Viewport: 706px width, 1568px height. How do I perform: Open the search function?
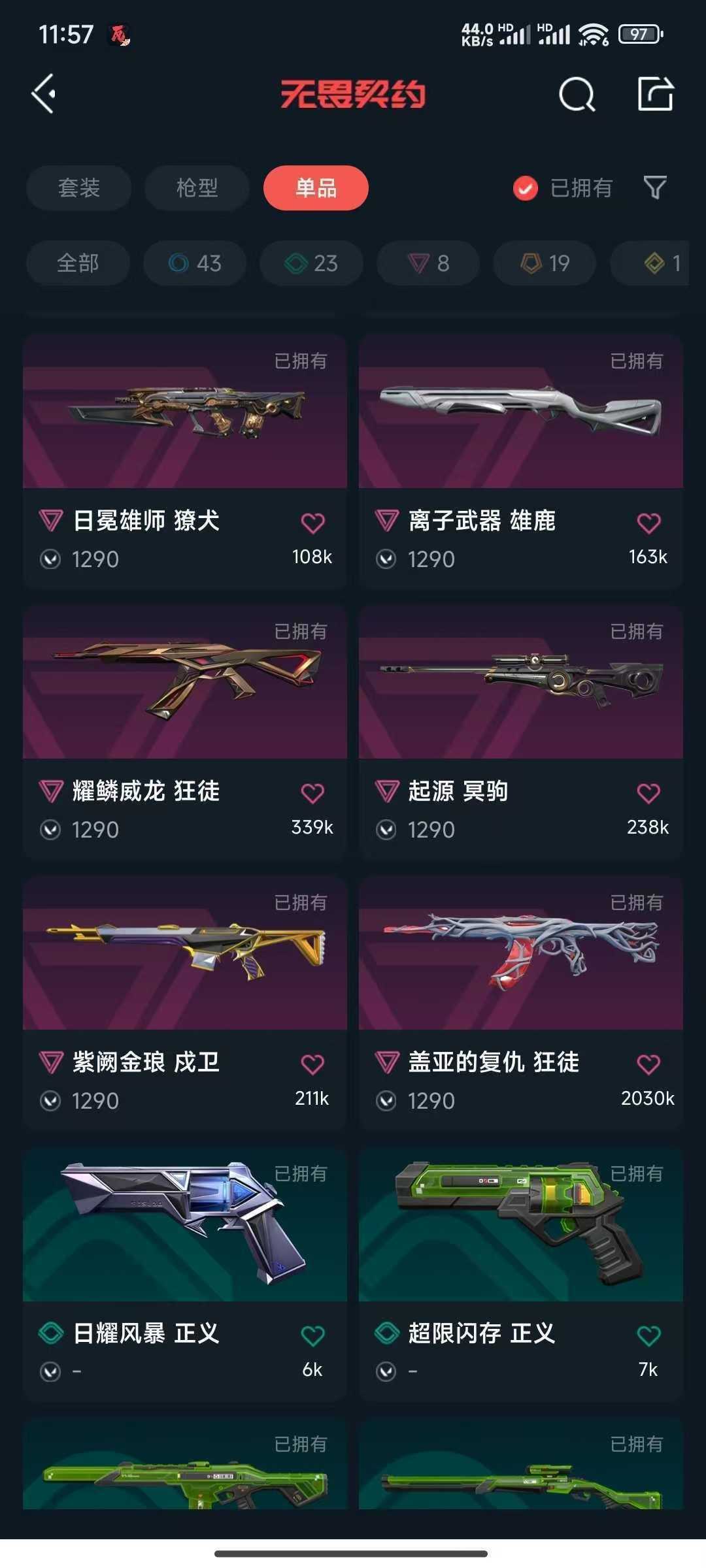point(576,94)
